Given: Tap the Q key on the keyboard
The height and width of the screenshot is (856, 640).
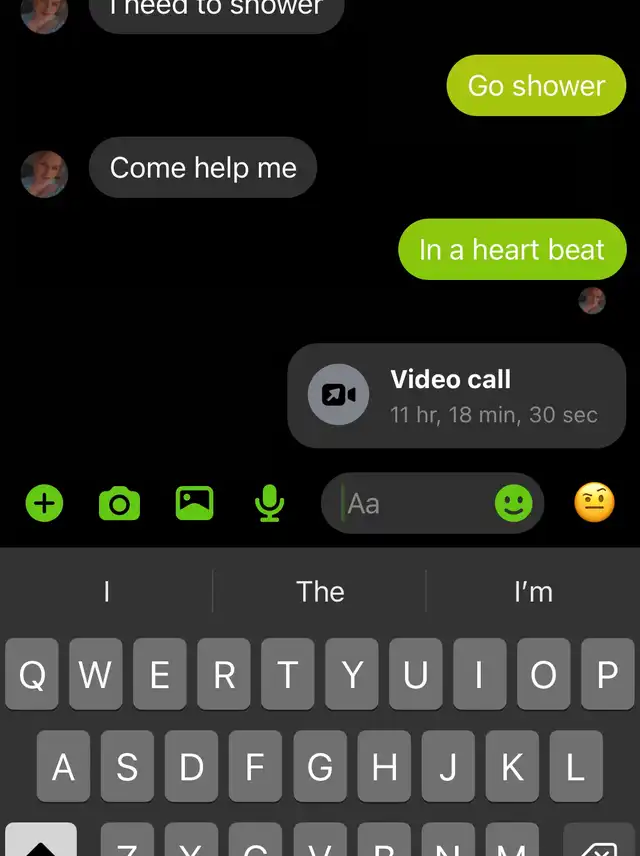Looking at the screenshot, I should coord(32,676).
